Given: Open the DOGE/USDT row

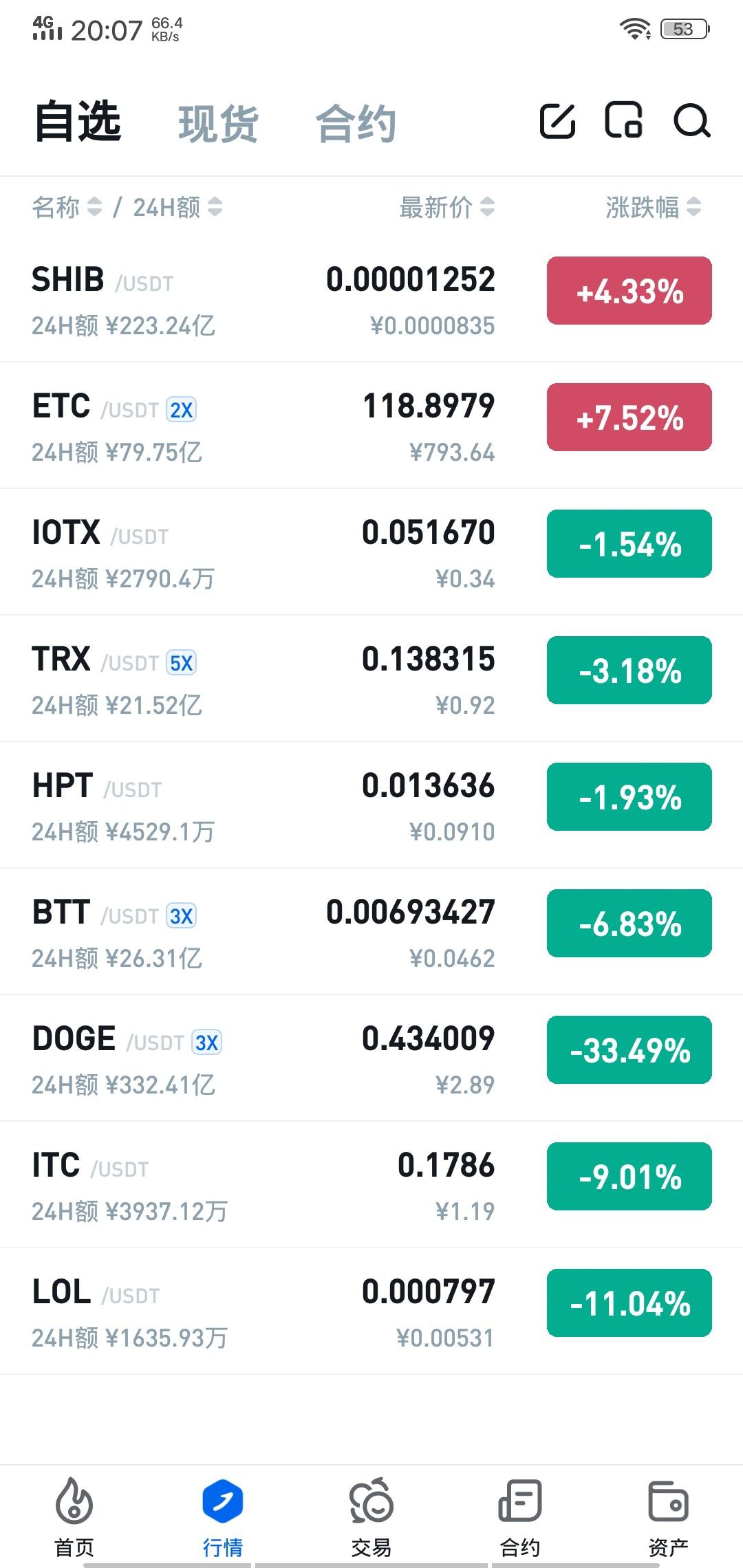Looking at the screenshot, I should [x=371, y=1058].
